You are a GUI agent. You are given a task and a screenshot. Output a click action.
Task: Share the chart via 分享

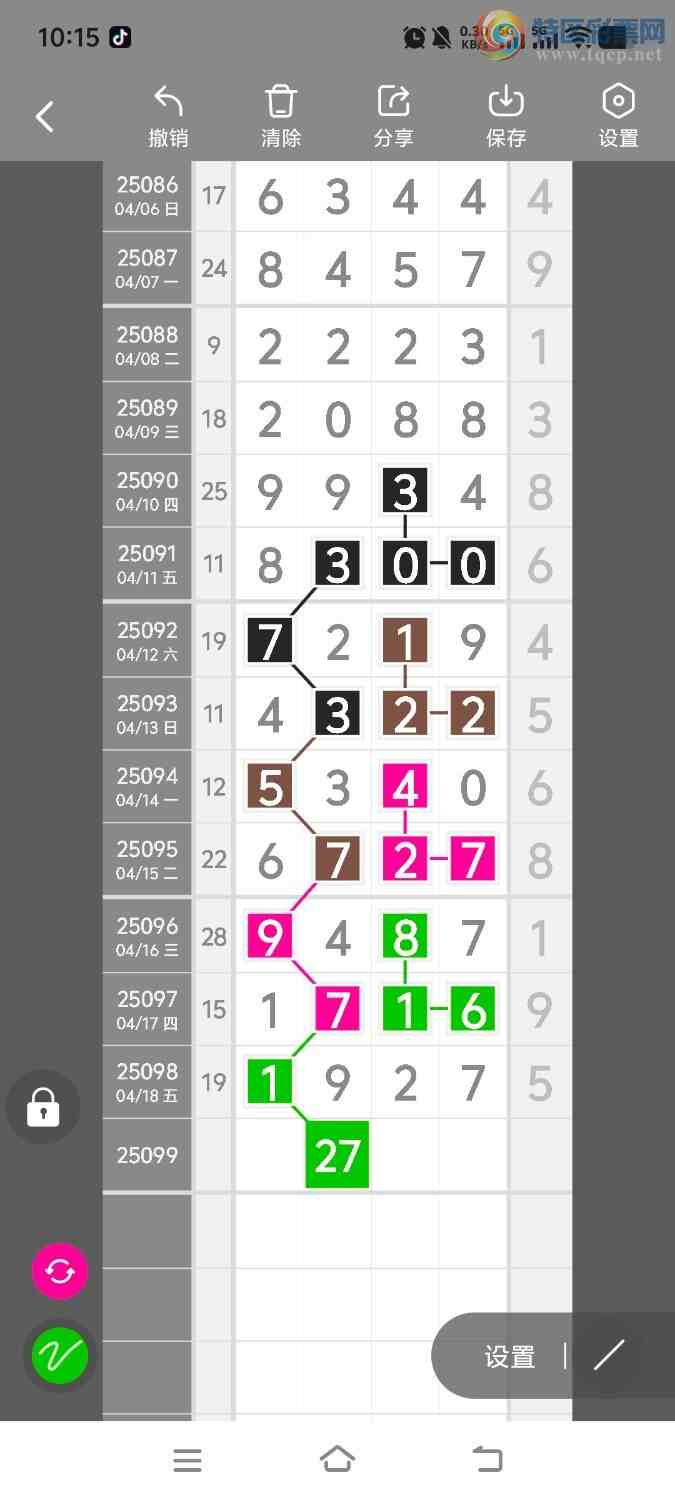pos(393,117)
